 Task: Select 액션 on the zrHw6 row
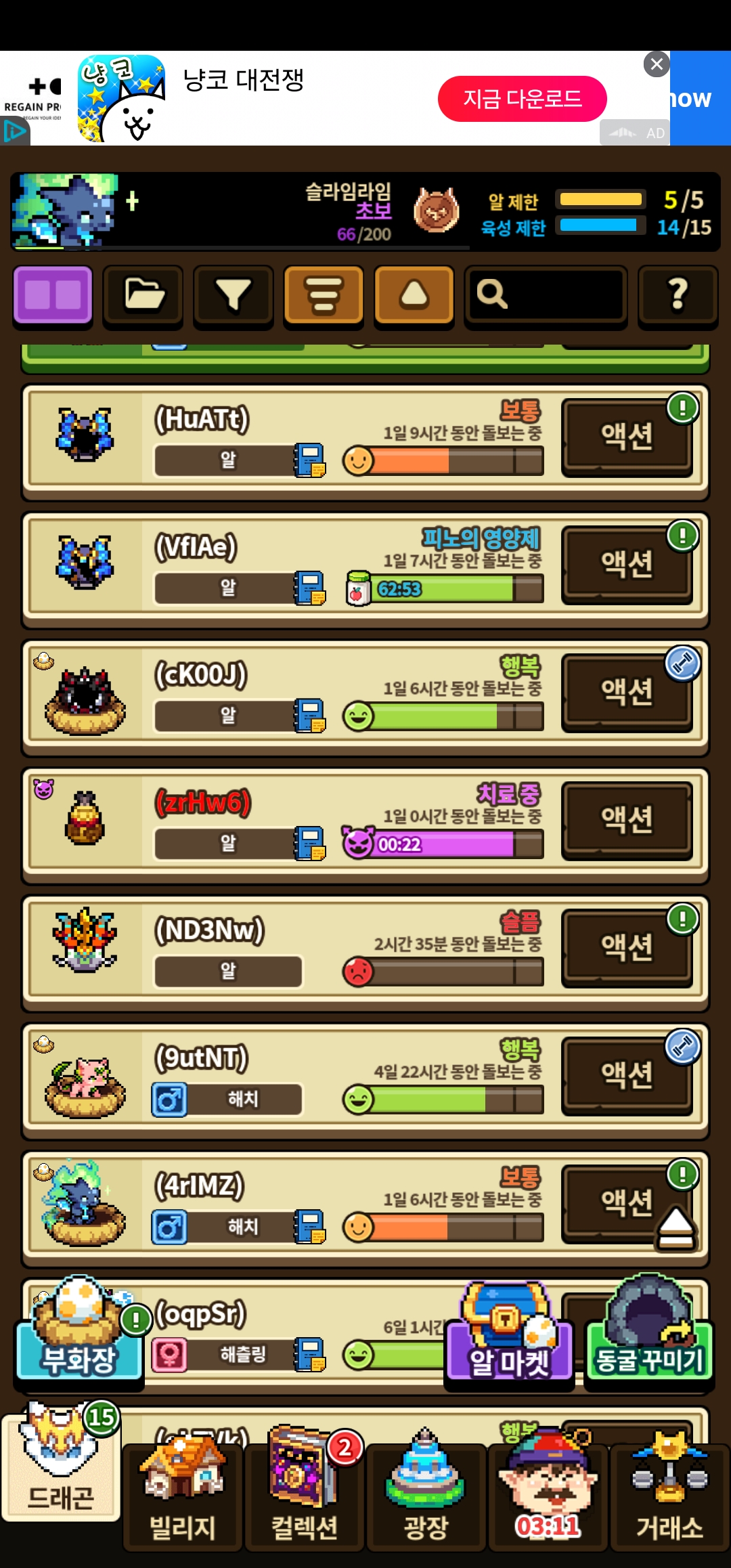pos(627,820)
